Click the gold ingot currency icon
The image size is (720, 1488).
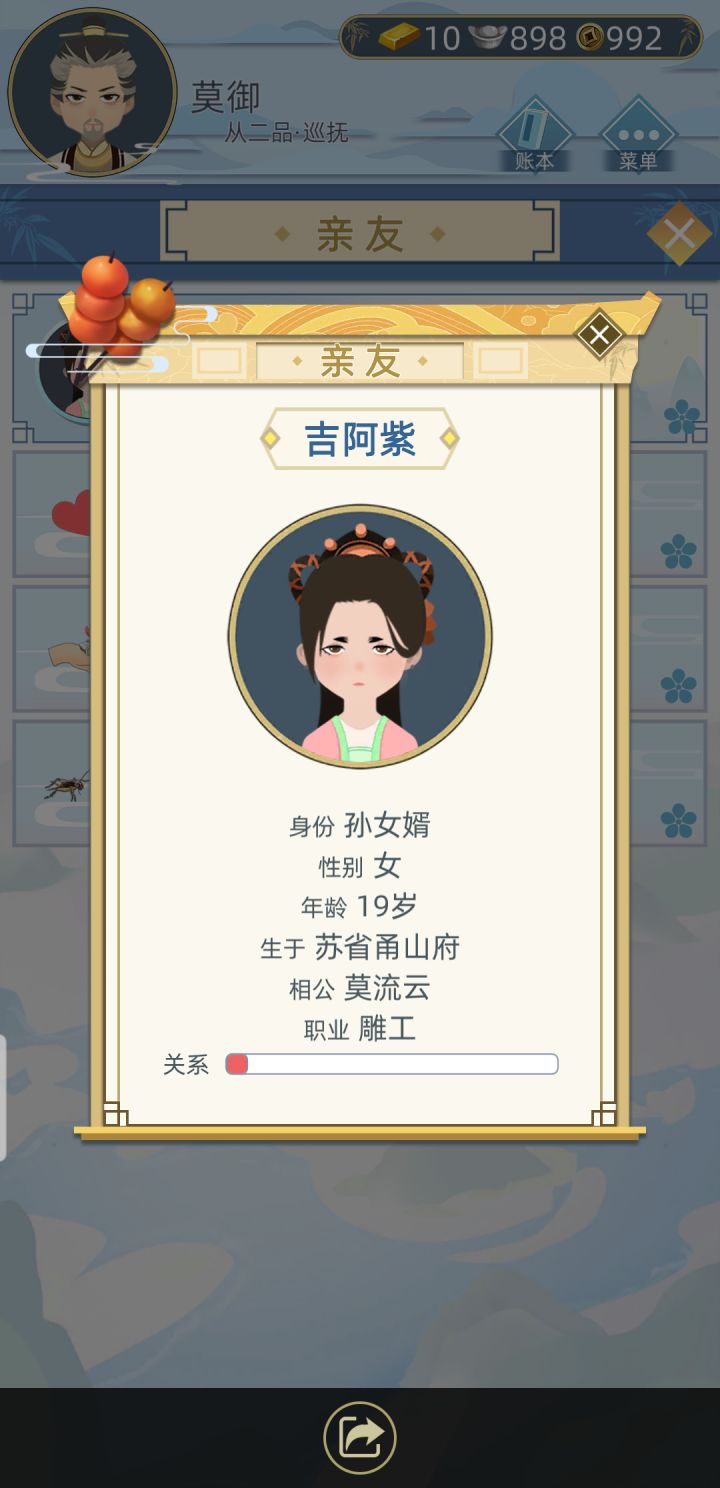tap(399, 38)
